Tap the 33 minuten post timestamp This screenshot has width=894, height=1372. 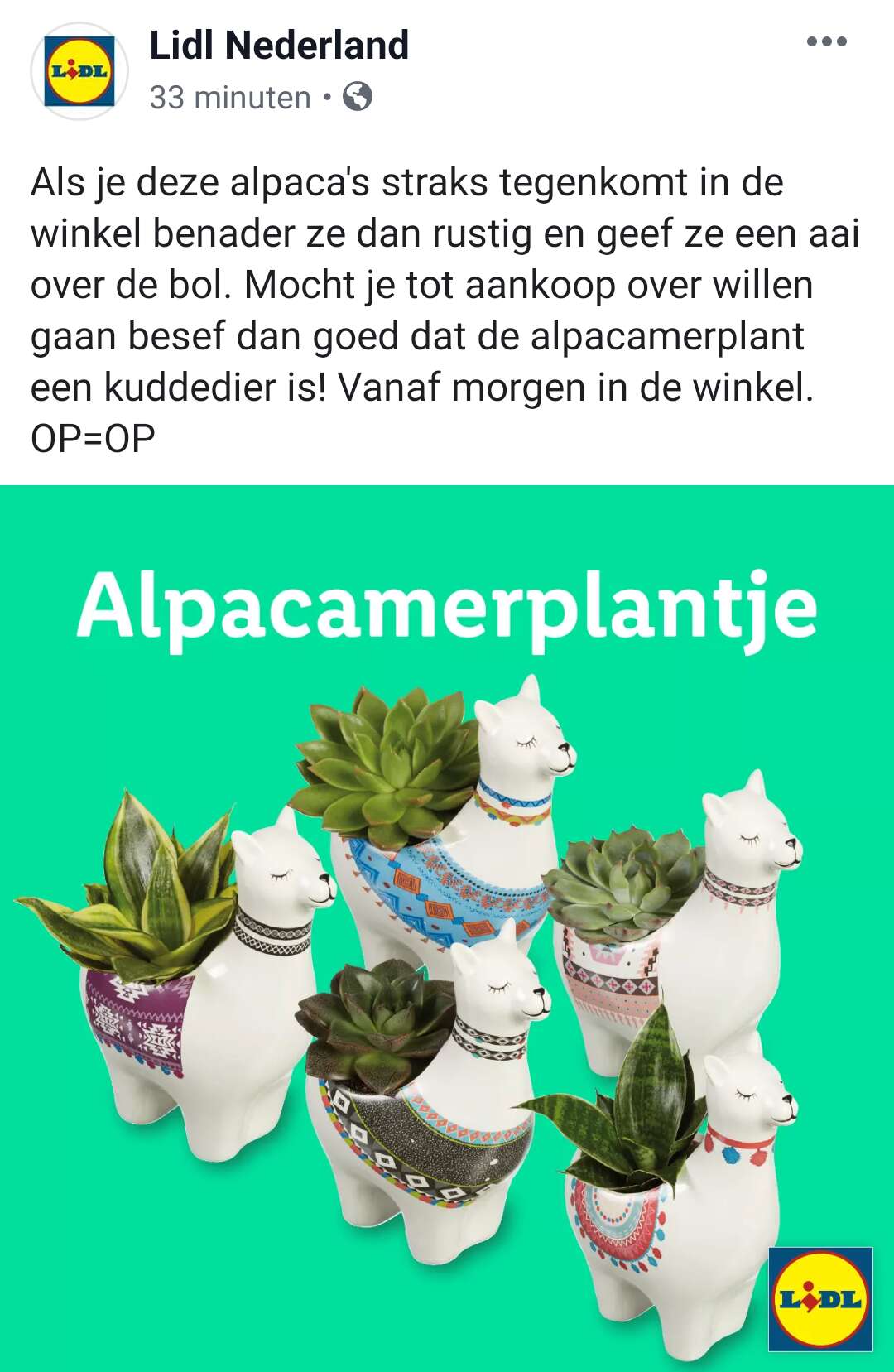(x=229, y=98)
